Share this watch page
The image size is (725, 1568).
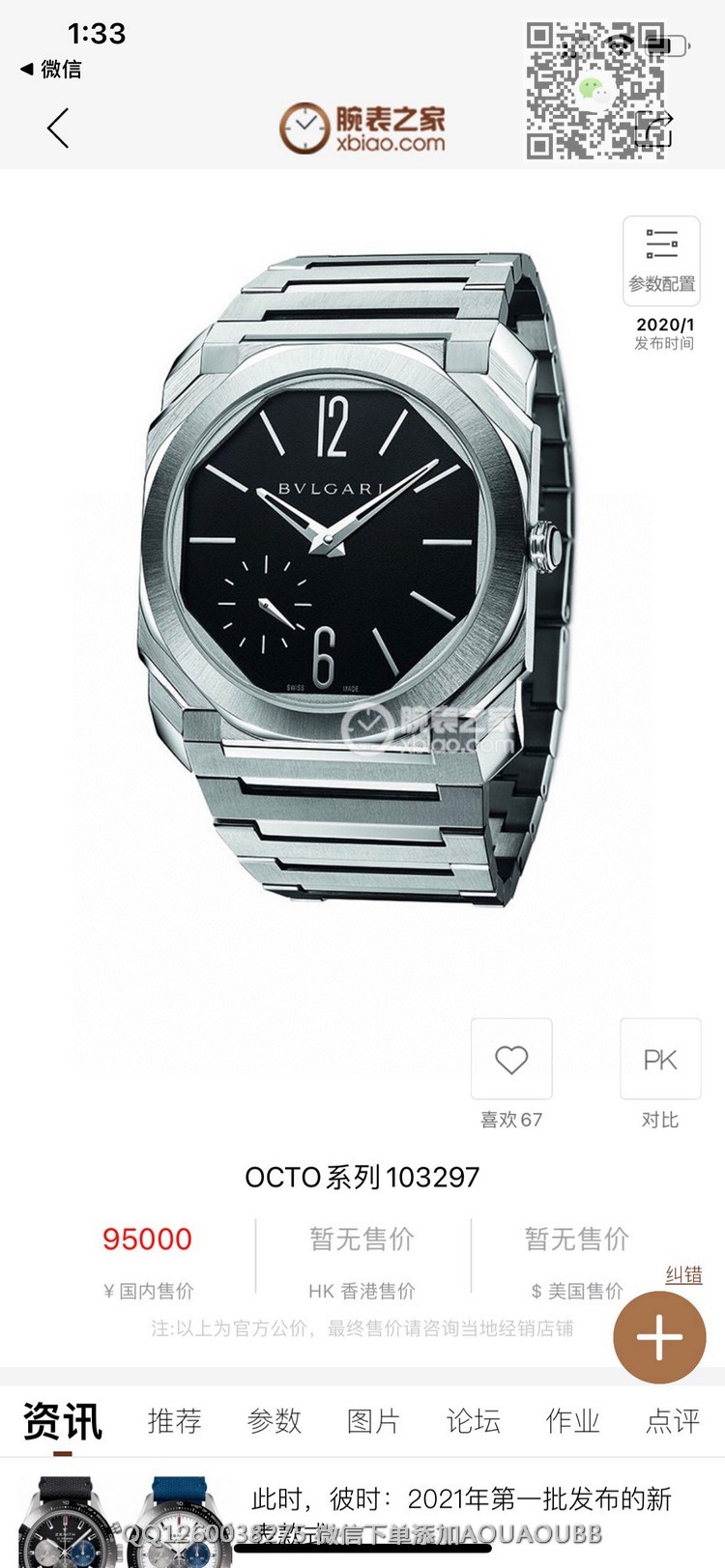655,129
